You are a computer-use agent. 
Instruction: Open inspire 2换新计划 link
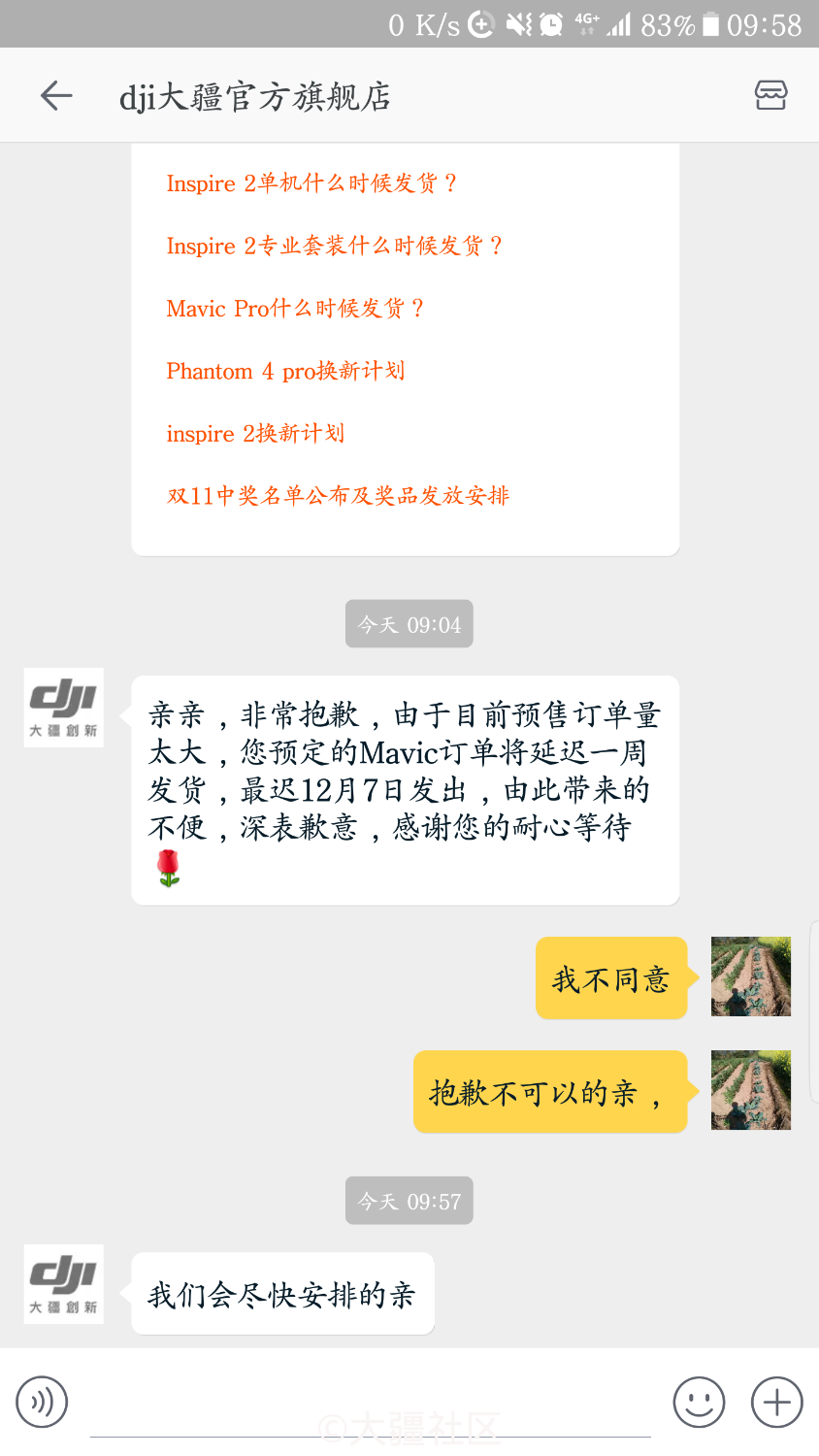(255, 433)
